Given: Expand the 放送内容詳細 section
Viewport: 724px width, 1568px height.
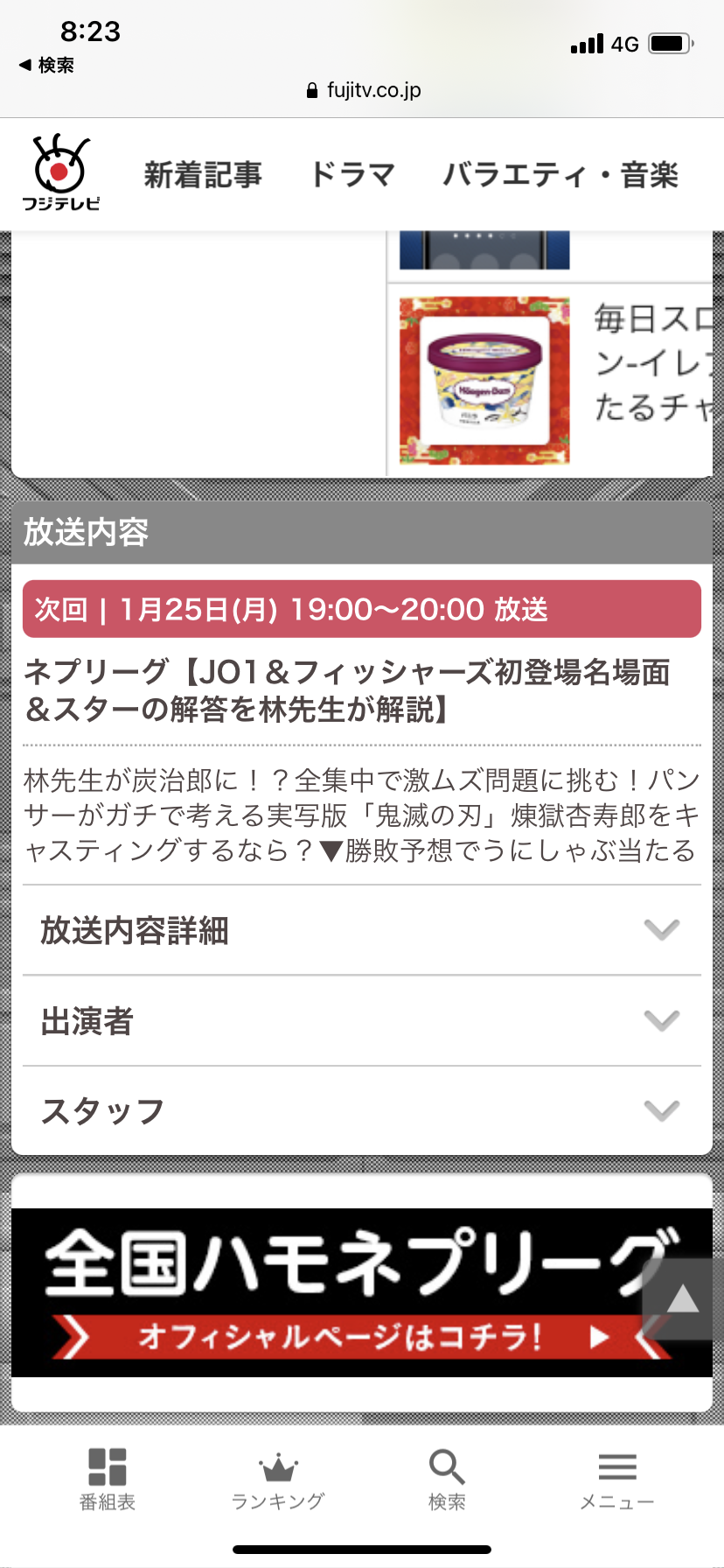Looking at the screenshot, I should [361, 930].
